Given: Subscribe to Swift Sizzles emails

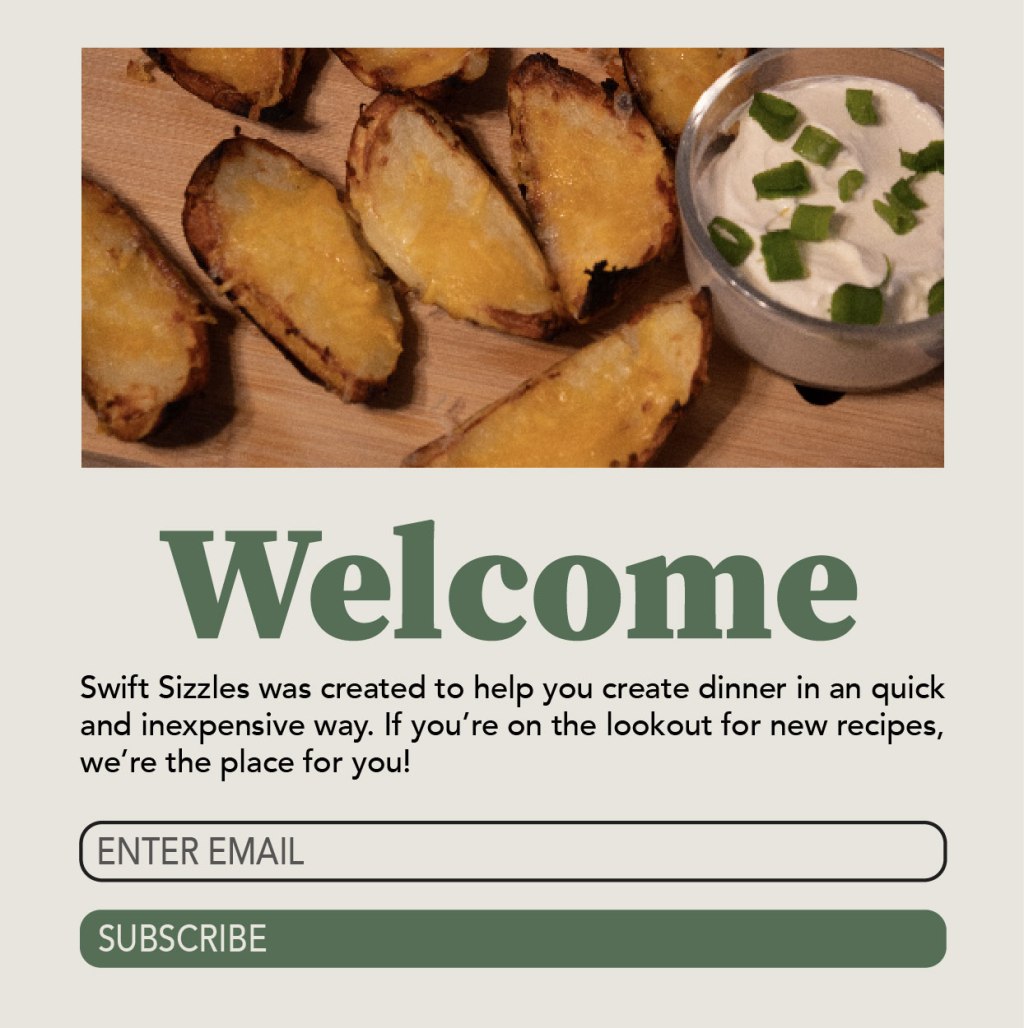Looking at the screenshot, I should 512,938.
